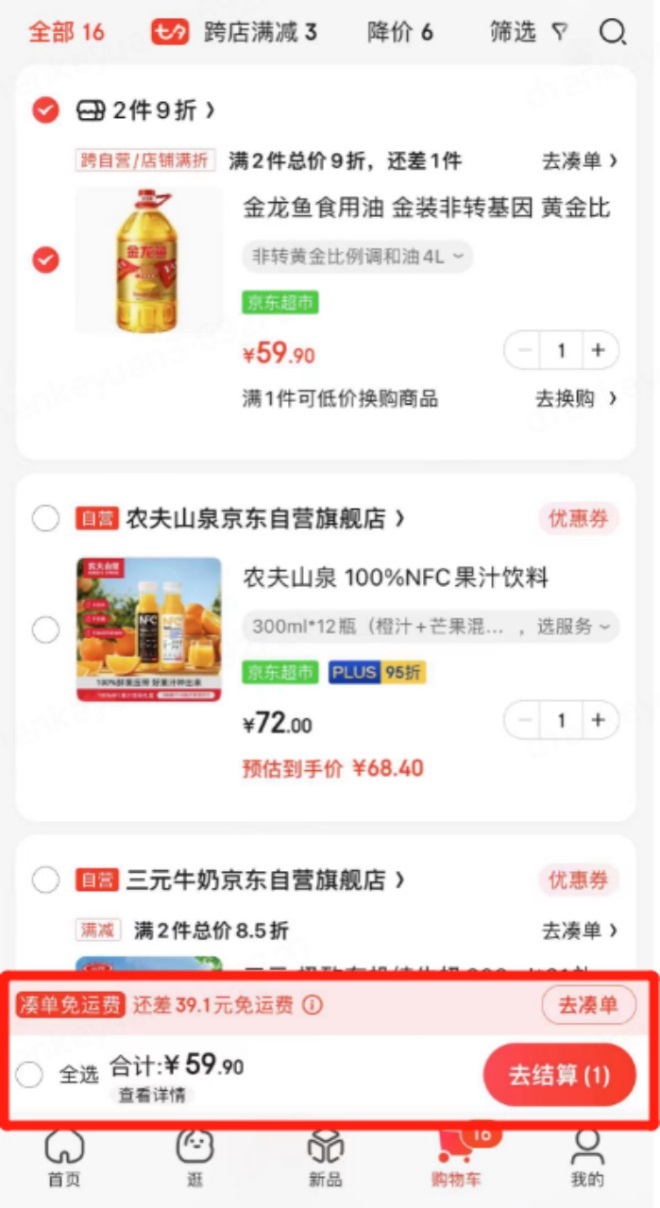Show 全部 16 cart items

[66, 33]
